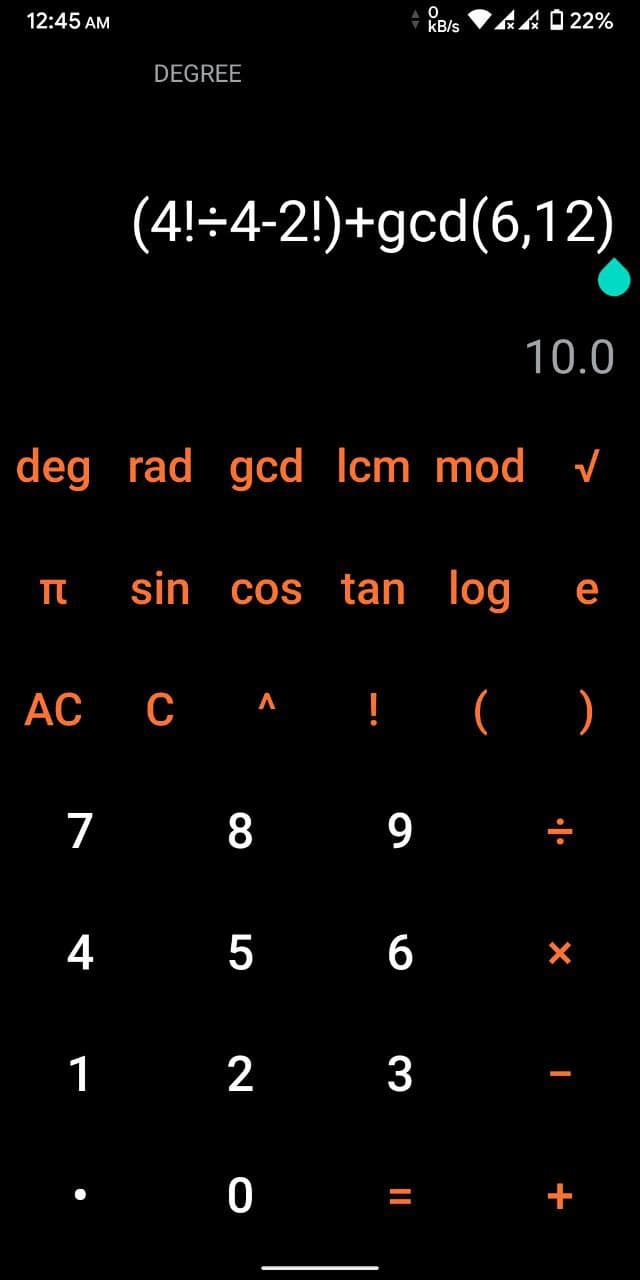The image size is (640, 1280).
Task: Insert the log function
Action: point(480,589)
